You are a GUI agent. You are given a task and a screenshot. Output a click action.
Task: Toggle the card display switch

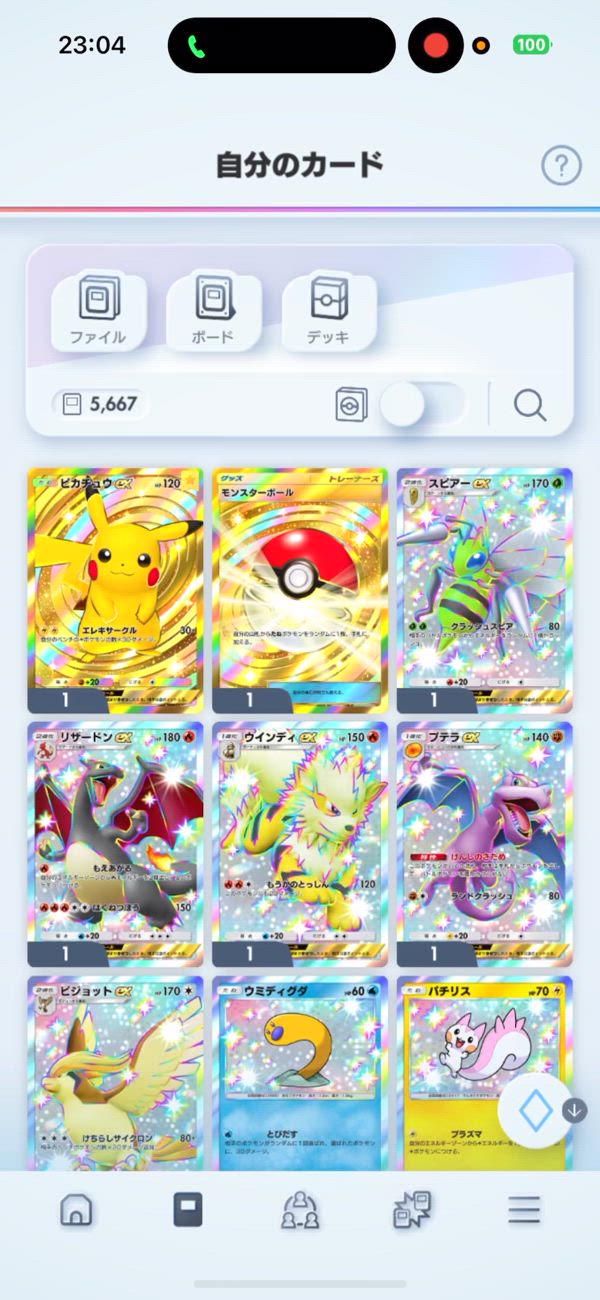tap(422, 405)
